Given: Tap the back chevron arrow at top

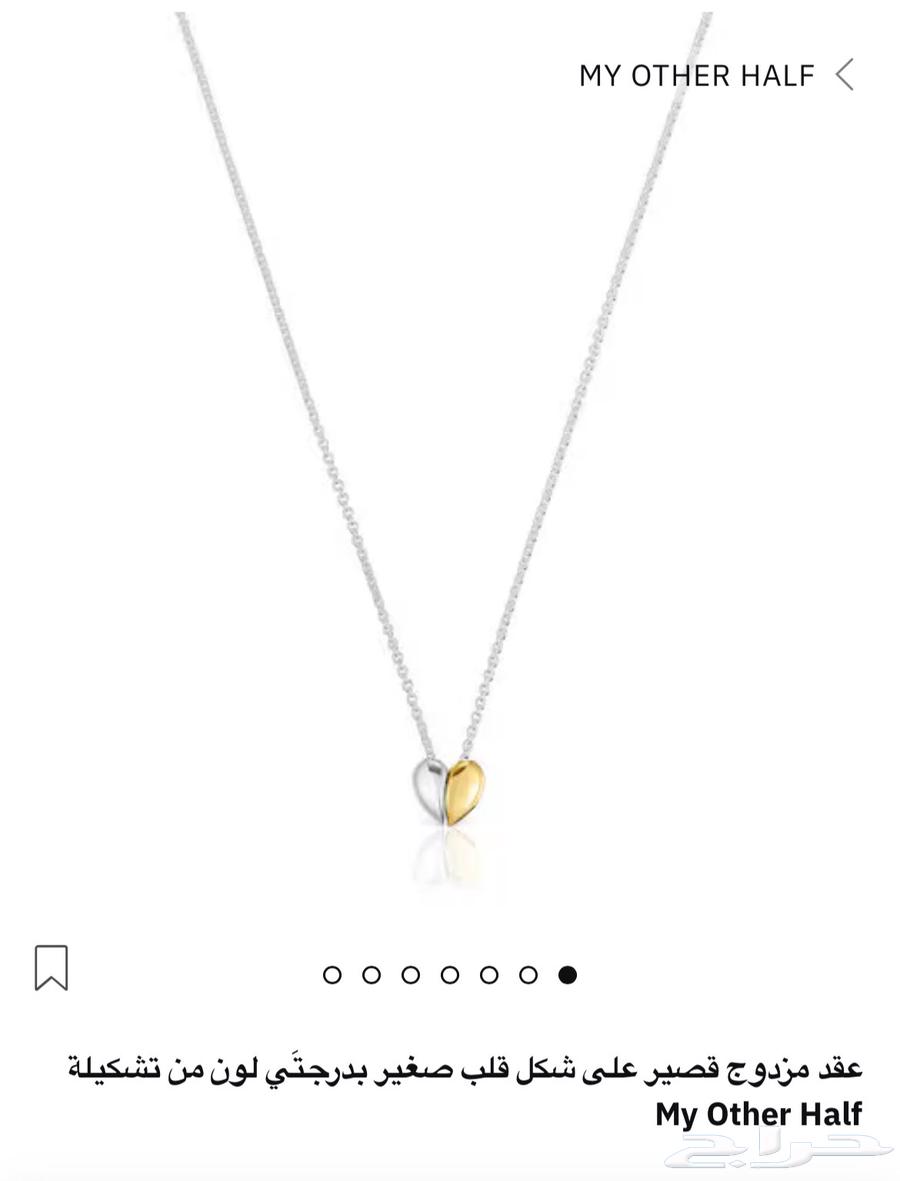Looking at the screenshot, I should click(x=845, y=76).
